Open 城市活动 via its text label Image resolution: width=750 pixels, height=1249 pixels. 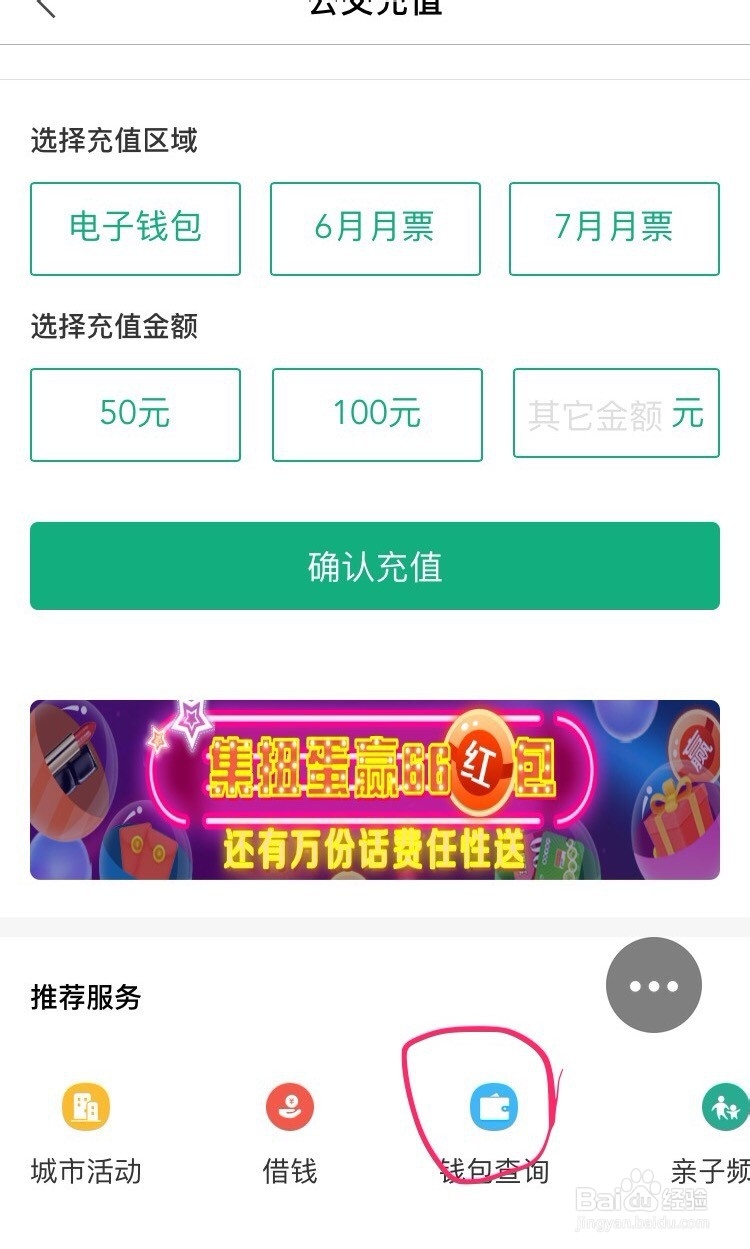[x=85, y=1172]
